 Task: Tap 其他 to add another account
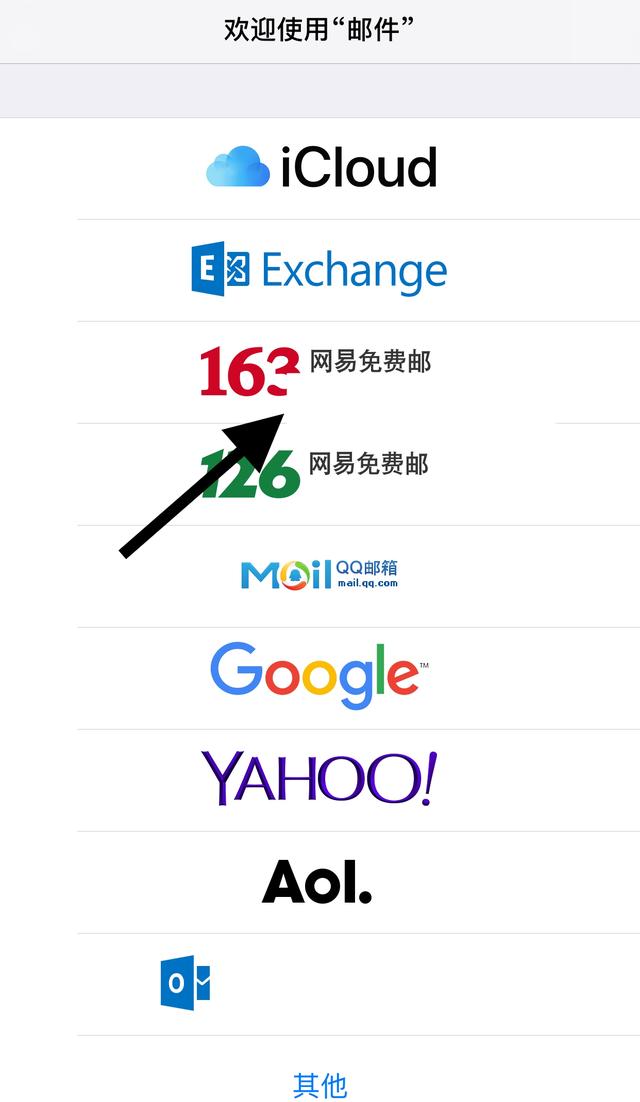point(320,1083)
